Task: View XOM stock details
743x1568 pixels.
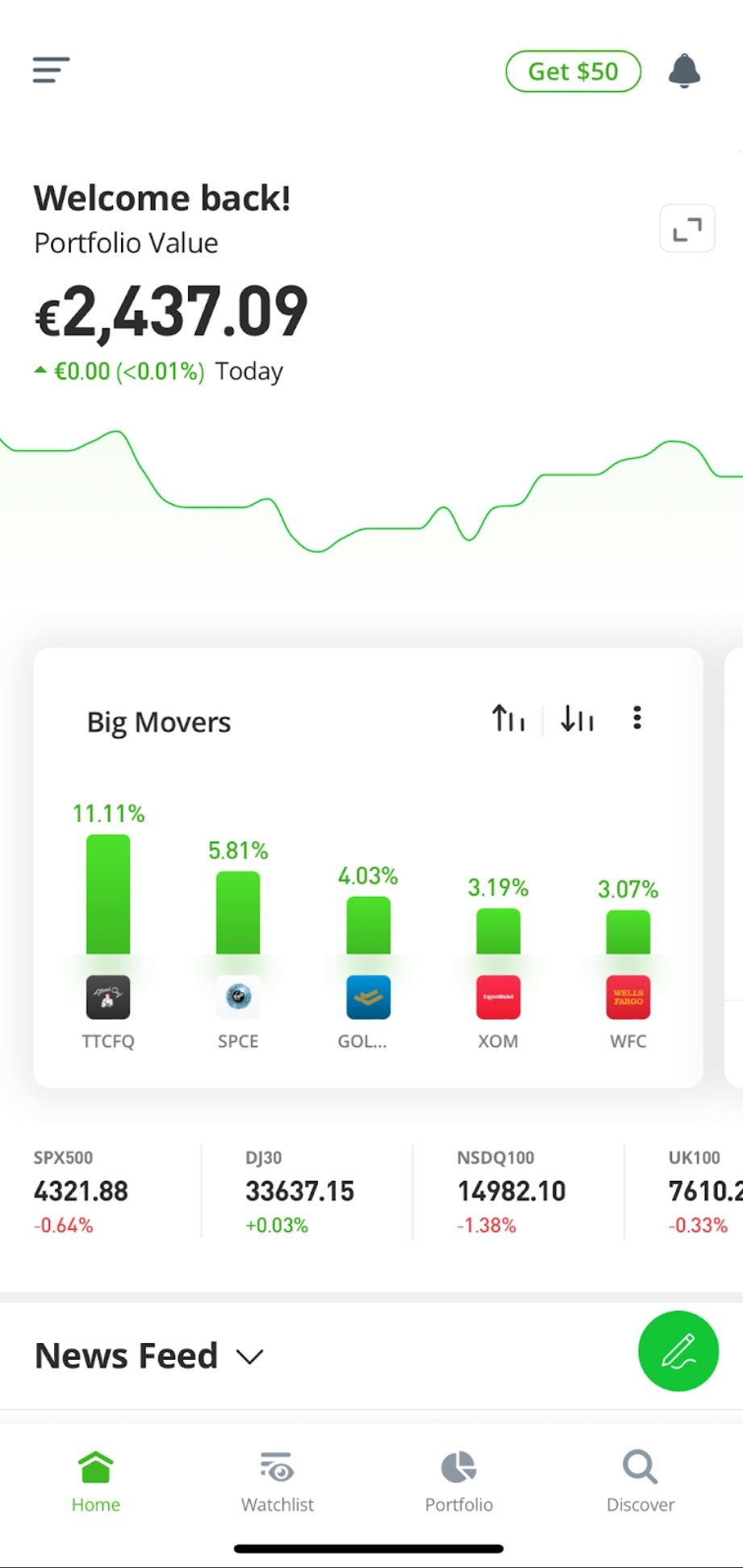Action: point(498,998)
